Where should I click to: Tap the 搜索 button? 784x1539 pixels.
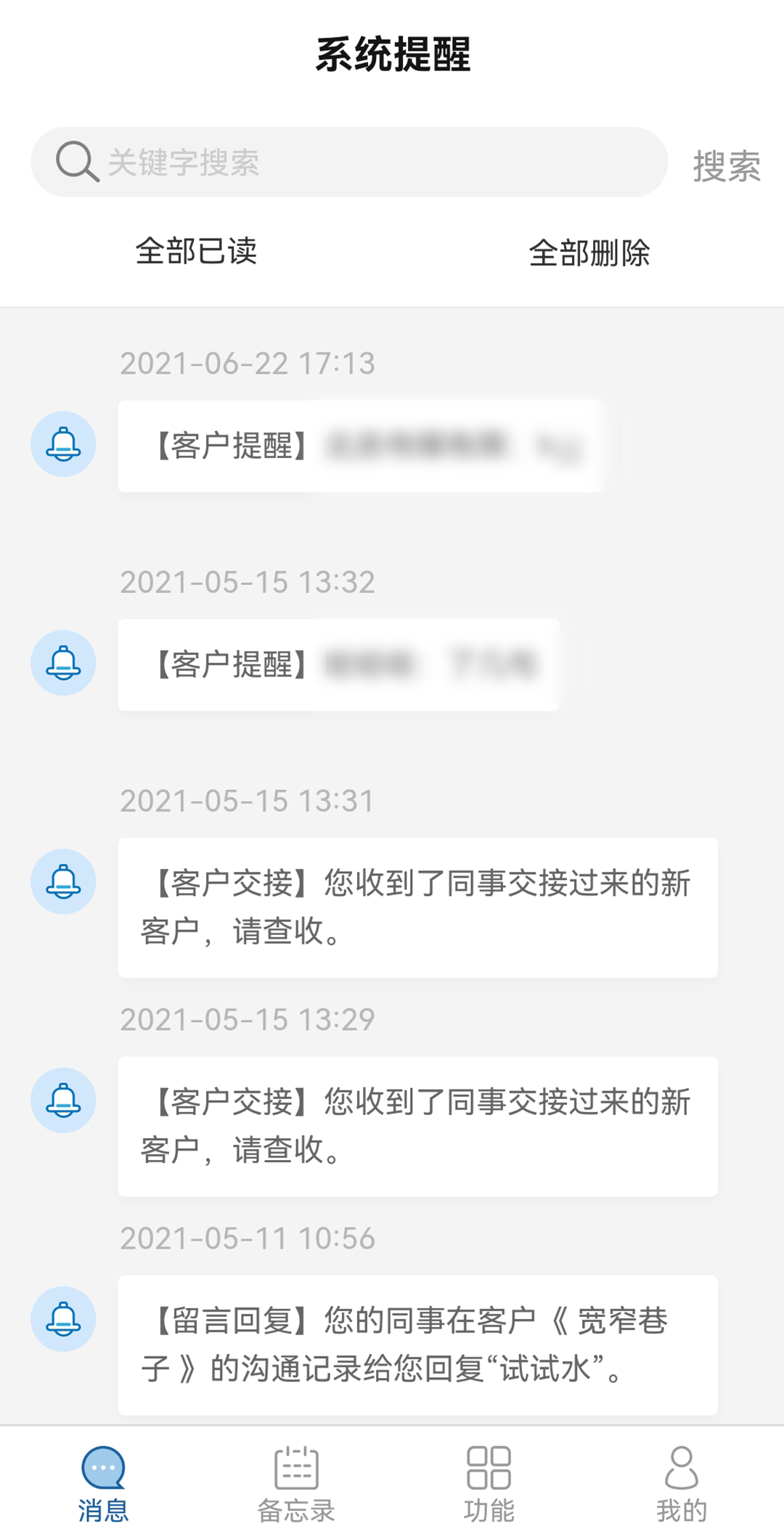[727, 166]
